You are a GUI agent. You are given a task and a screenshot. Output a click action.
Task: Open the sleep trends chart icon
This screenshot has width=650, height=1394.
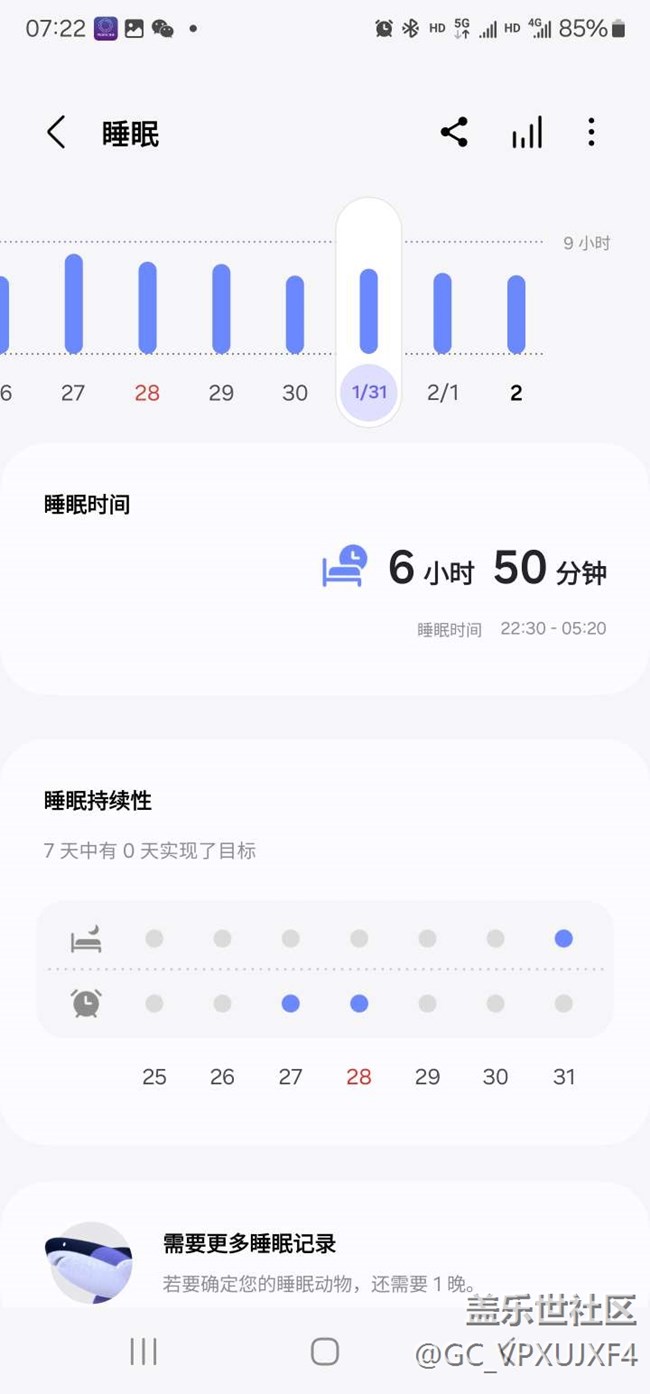coord(527,132)
